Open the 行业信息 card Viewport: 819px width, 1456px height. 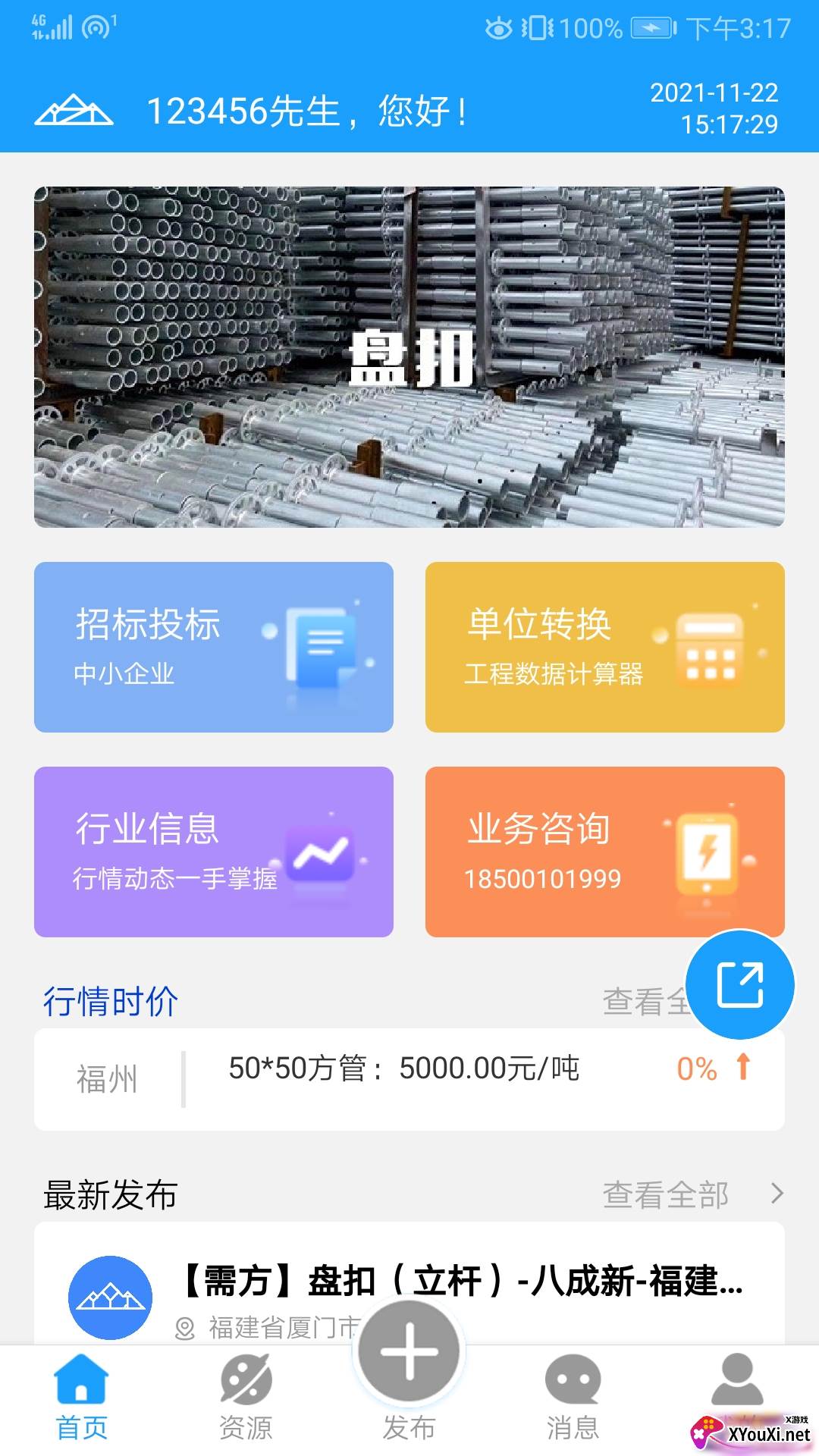[213, 852]
